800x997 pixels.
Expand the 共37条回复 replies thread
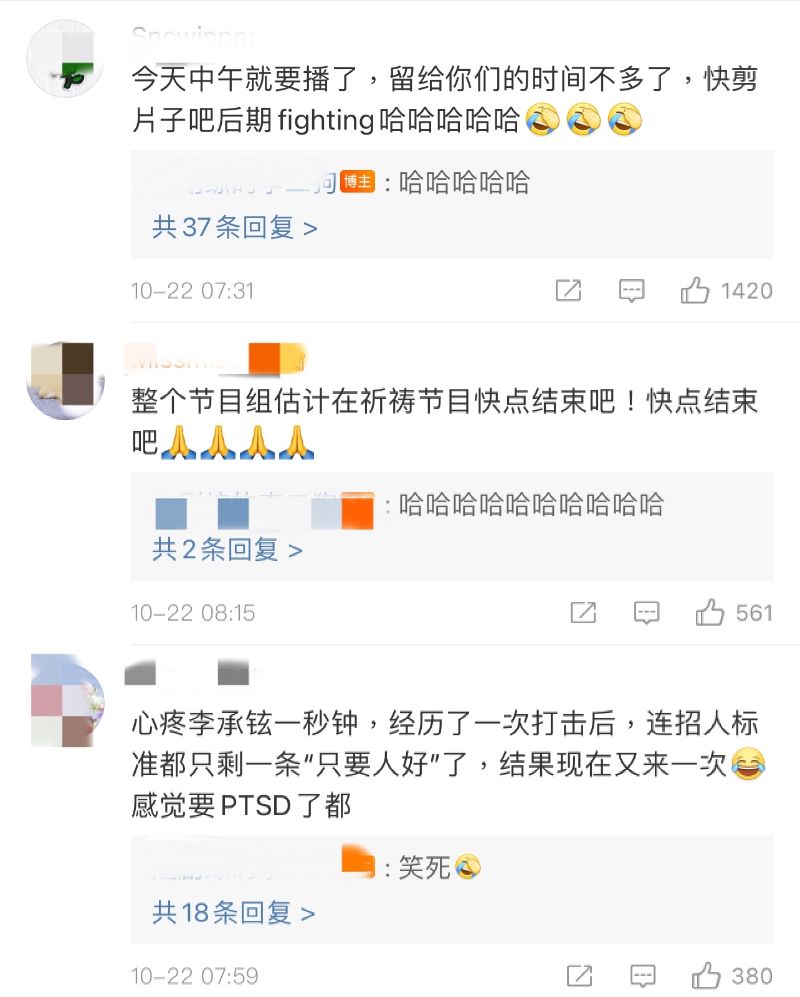click(235, 228)
